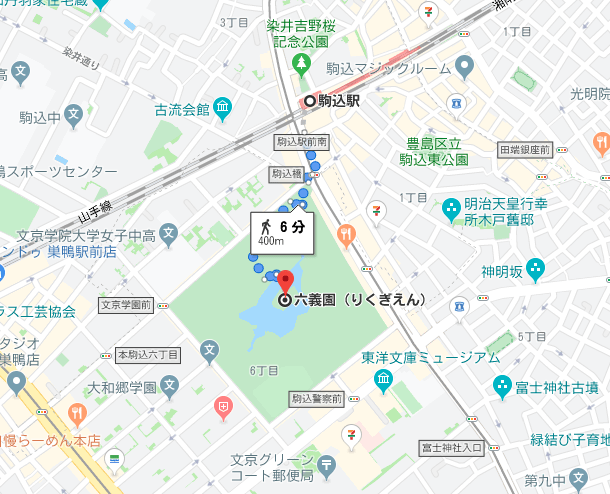Open the 明治天皇行幸所木戸舊邸 landmark marker
Image resolution: width=610 pixels, height=494 pixels.
[452, 211]
